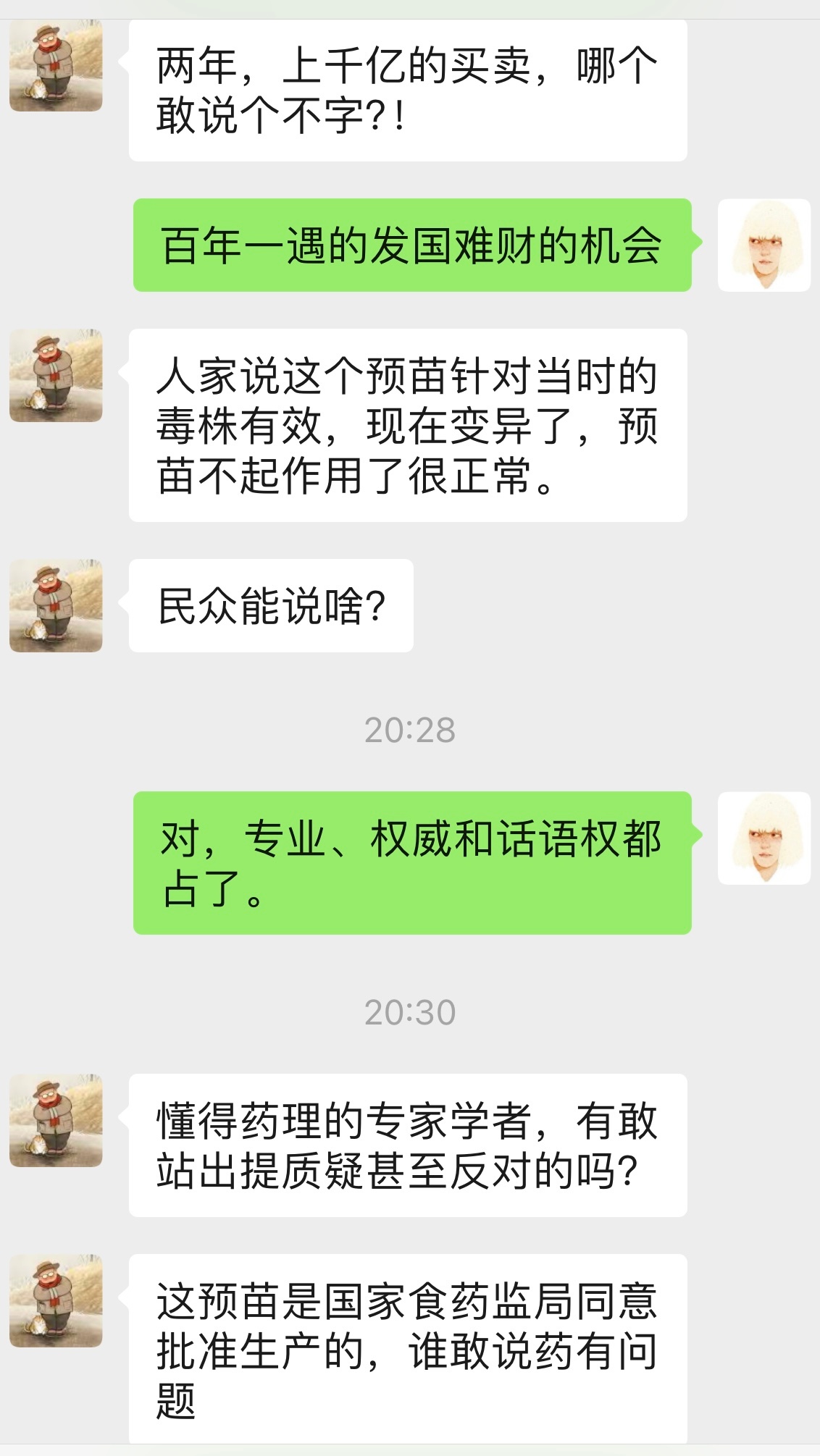View profile from avatar beside '人家说这个预苗' message

coord(56,375)
